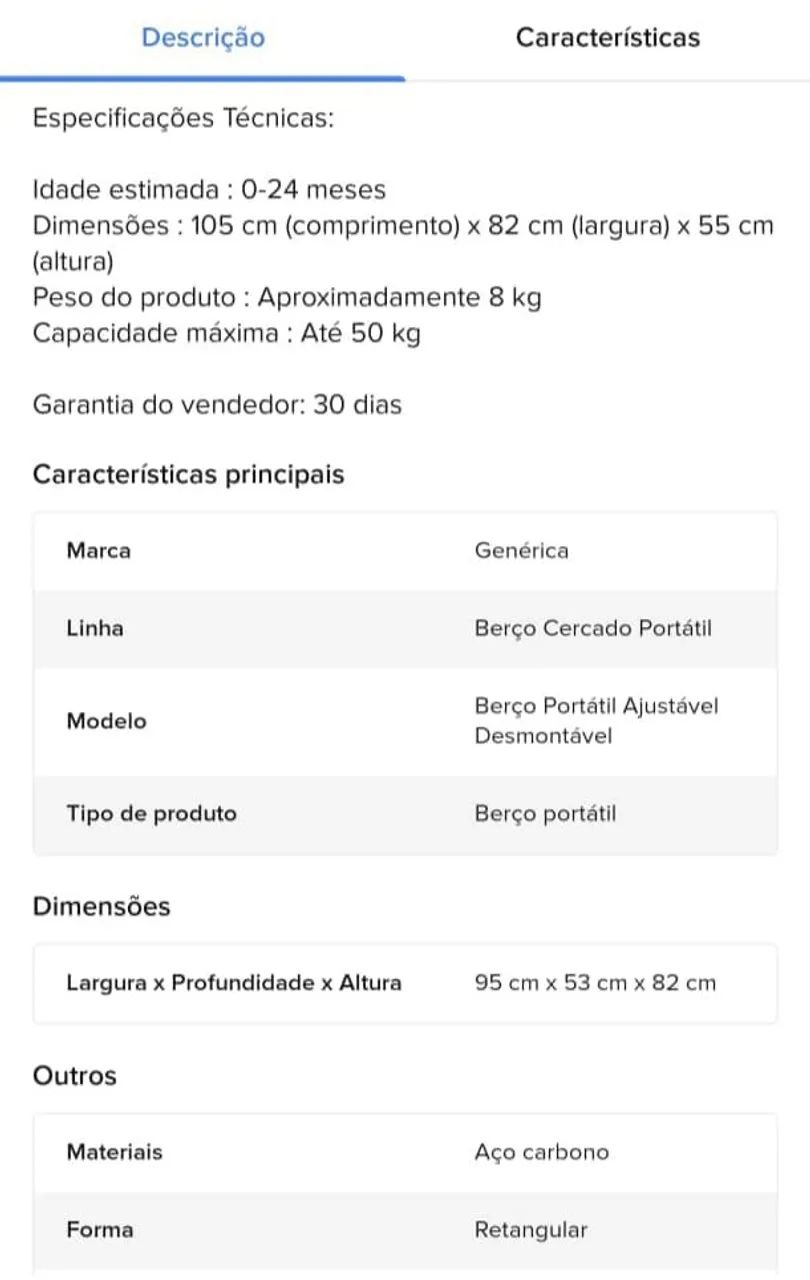Image resolution: width=810 pixels, height=1280 pixels.
Task: Click the Garantia do vendedor text
Action: click(x=217, y=405)
